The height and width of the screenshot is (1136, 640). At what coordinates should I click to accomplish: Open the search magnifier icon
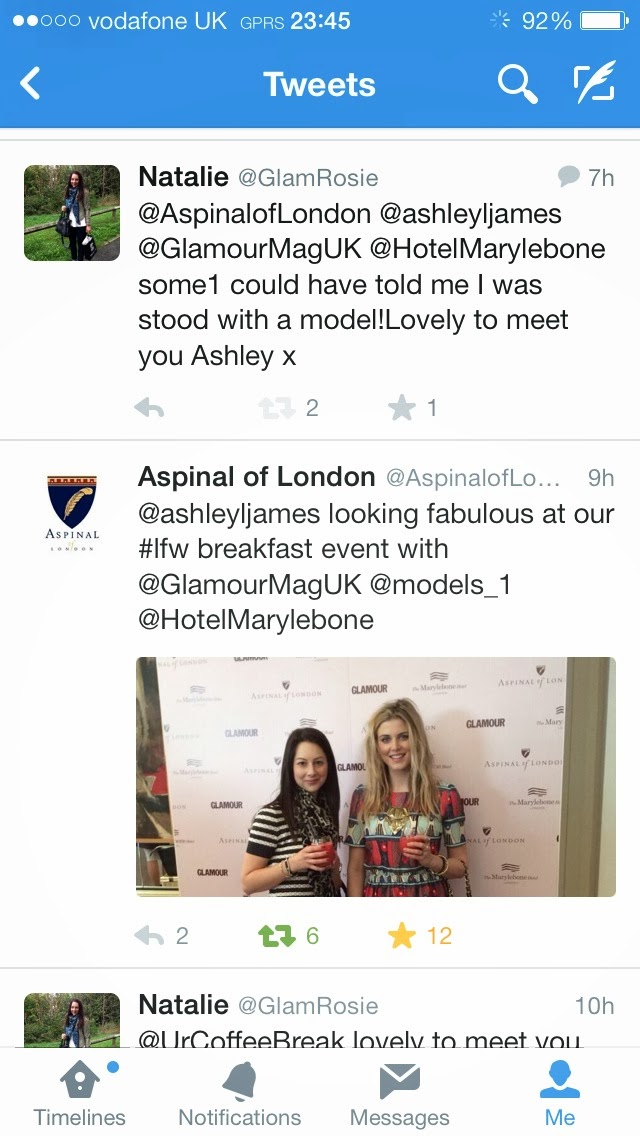517,84
